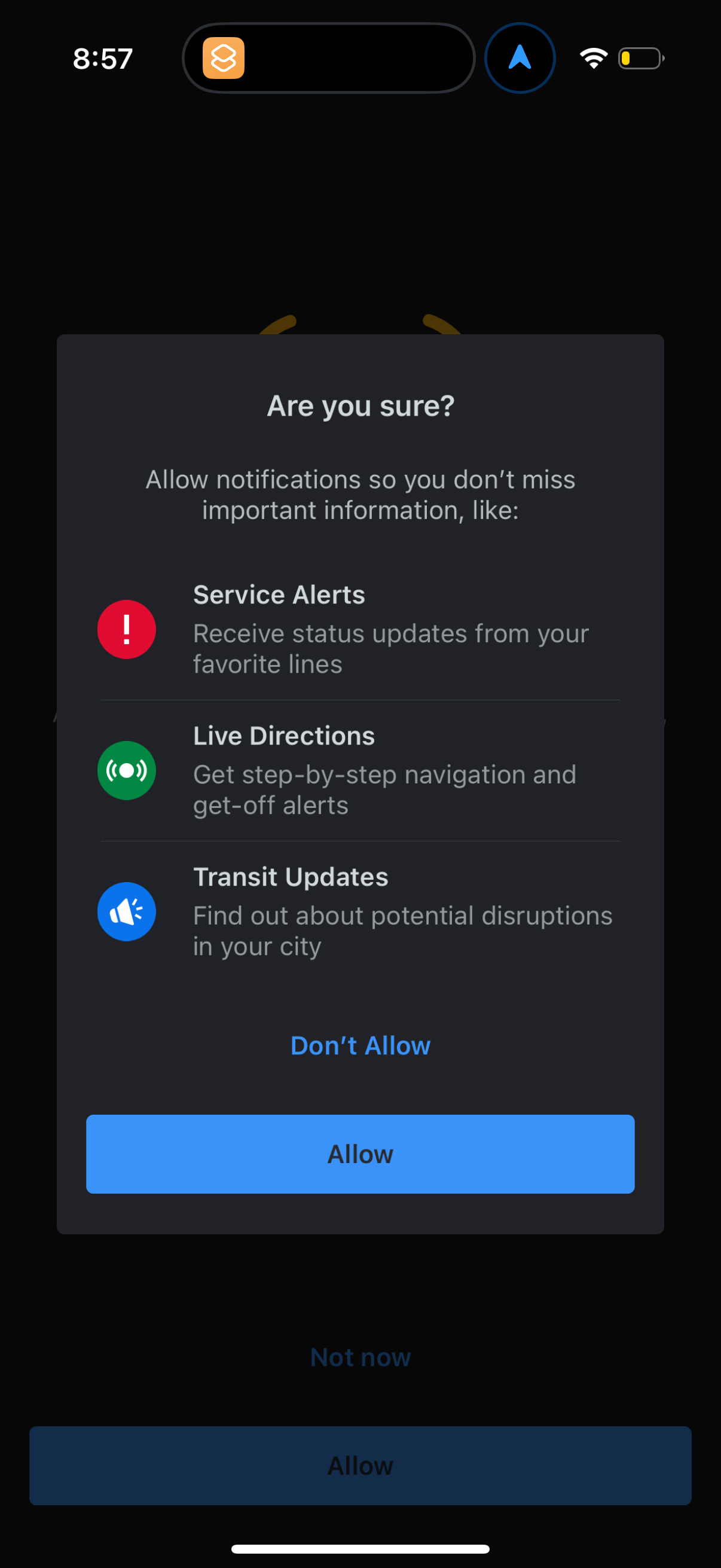Tap the Transit Updates description text

click(403, 930)
